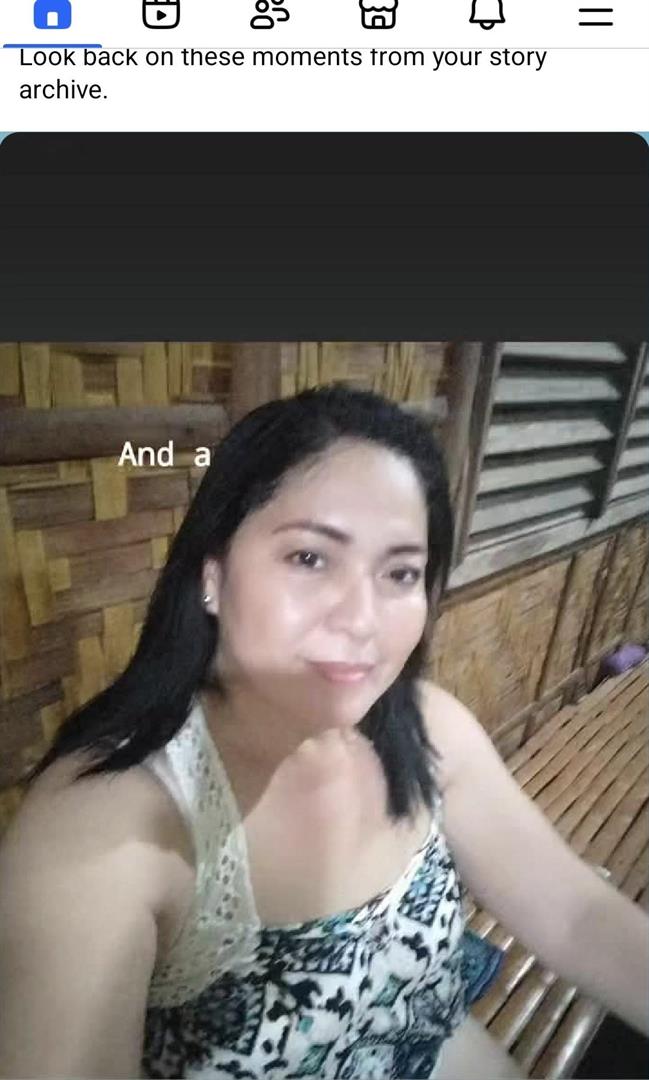
Task: Open the Friends tab
Action: [269, 16]
